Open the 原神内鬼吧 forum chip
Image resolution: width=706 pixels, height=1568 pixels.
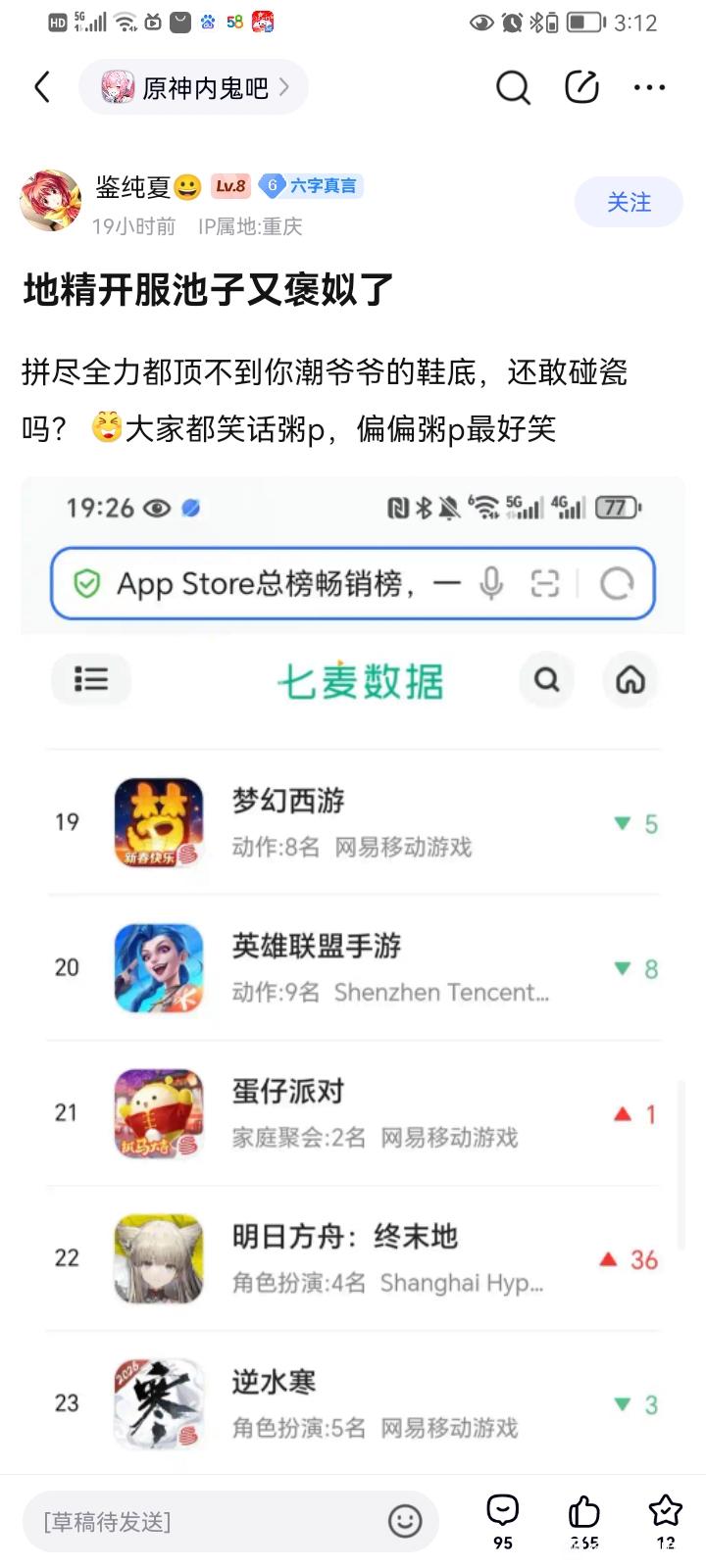194,87
